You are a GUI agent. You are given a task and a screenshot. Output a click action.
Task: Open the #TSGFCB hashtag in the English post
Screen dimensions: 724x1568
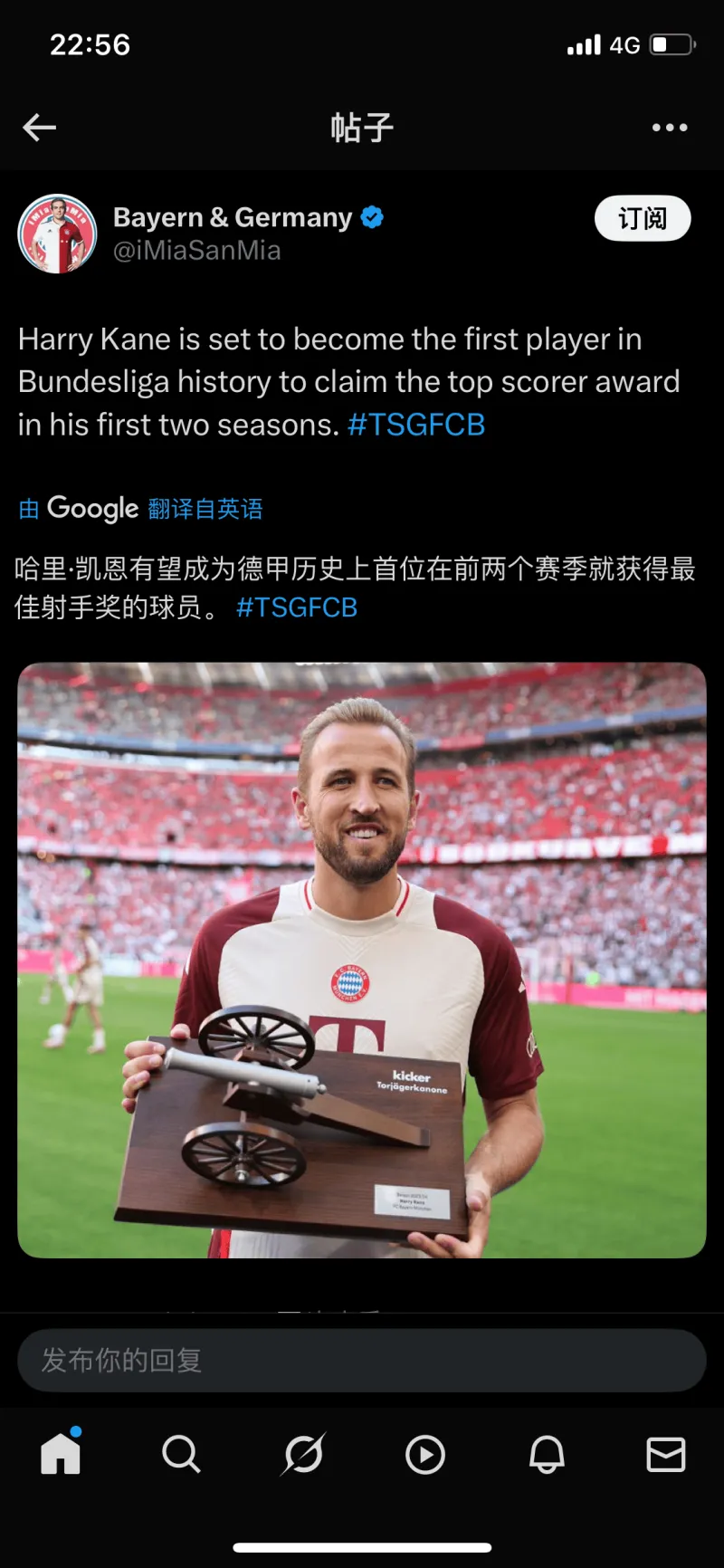[416, 425]
